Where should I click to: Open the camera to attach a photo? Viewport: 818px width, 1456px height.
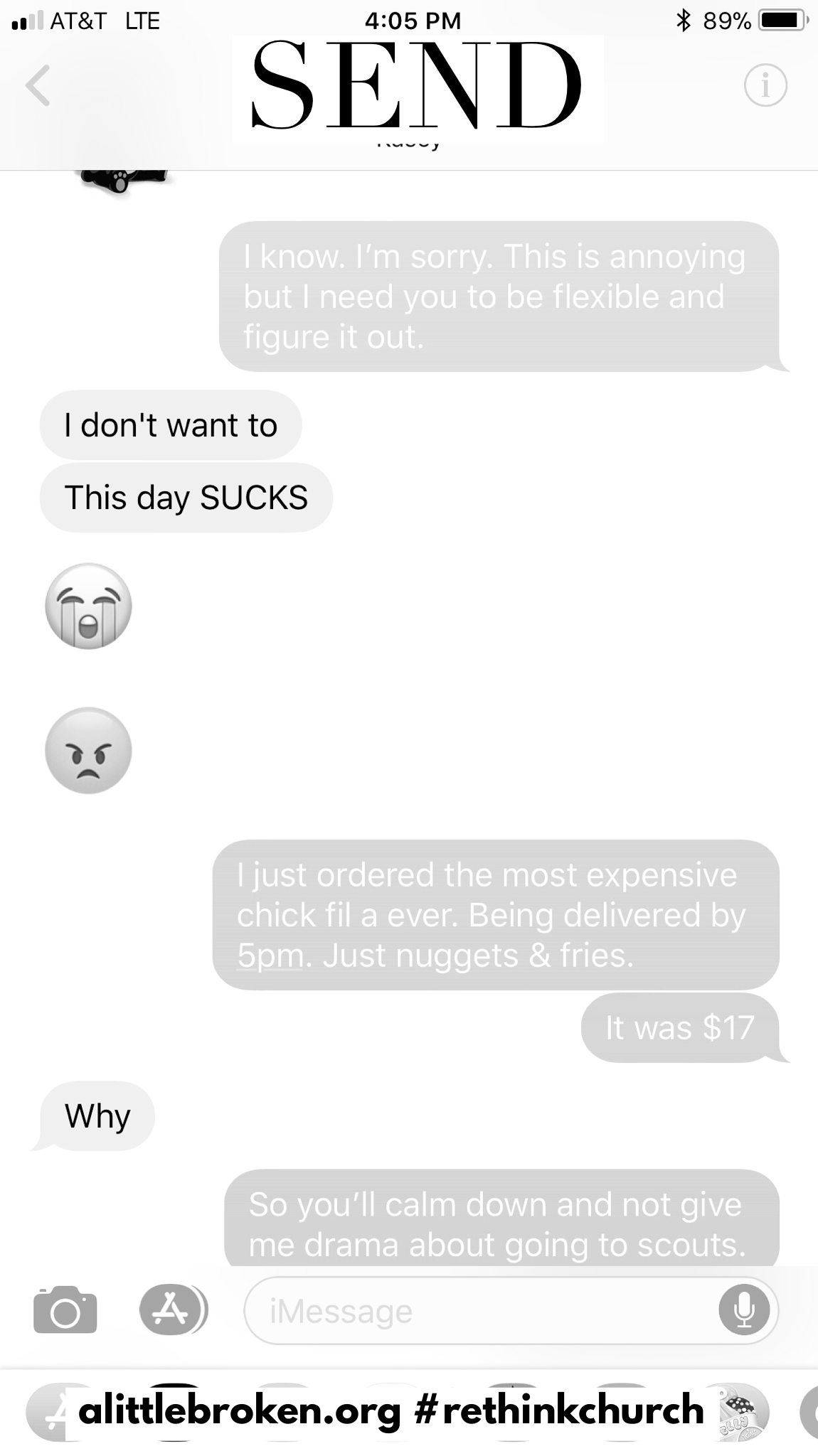point(65,1310)
